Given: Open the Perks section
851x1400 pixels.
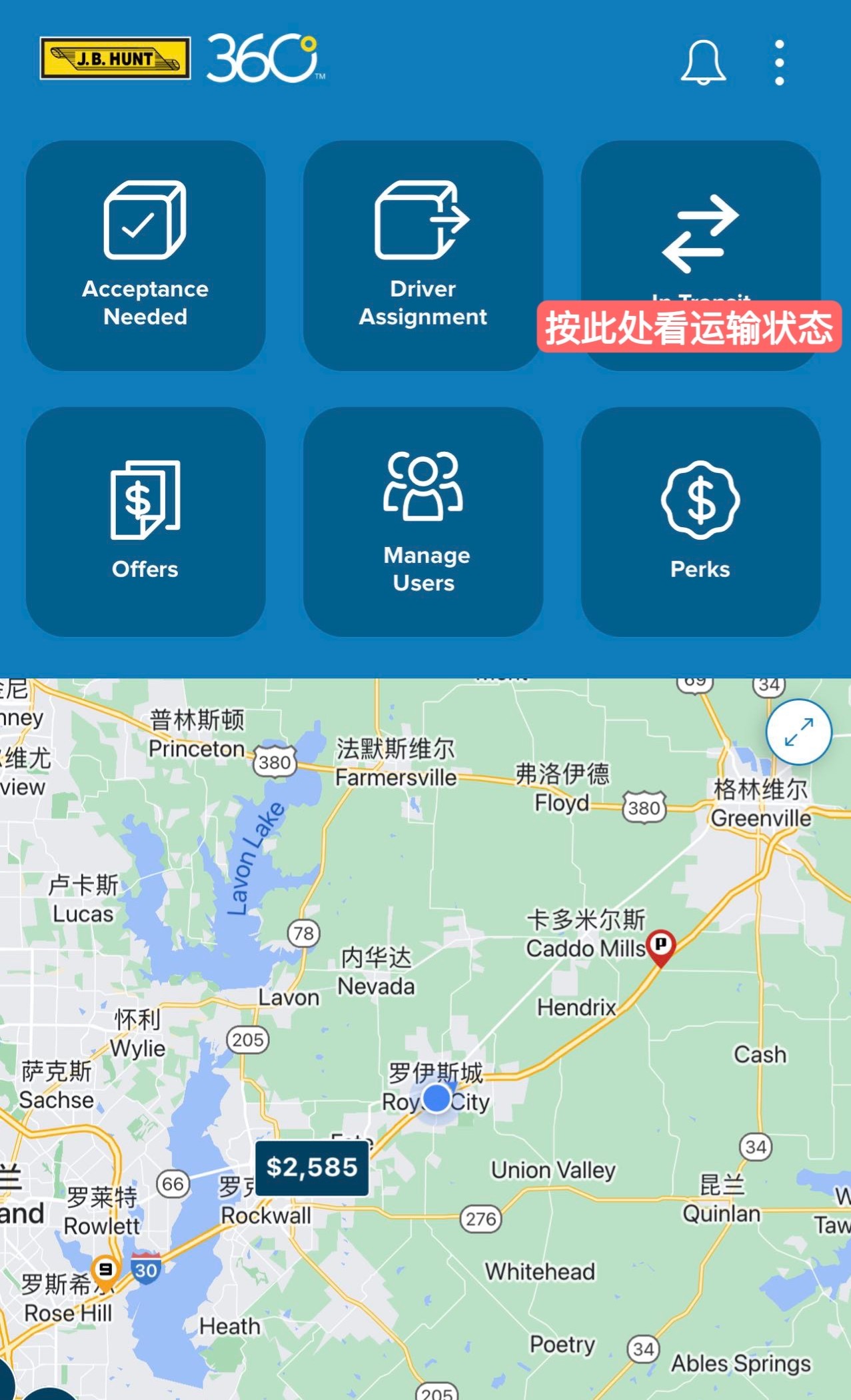Looking at the screenshot, I should click(700, 522).
